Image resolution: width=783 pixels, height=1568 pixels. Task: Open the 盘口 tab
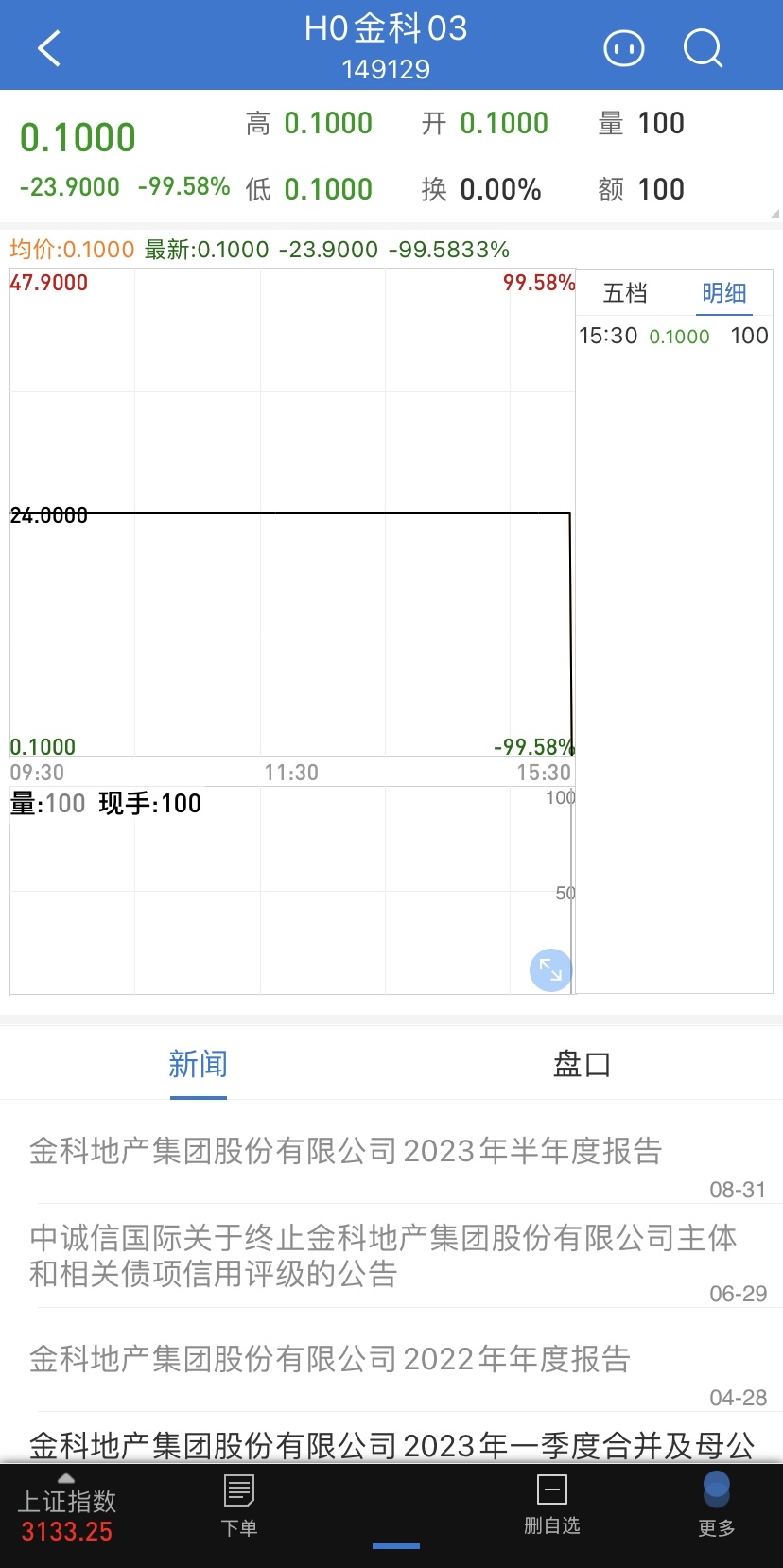582,1064
